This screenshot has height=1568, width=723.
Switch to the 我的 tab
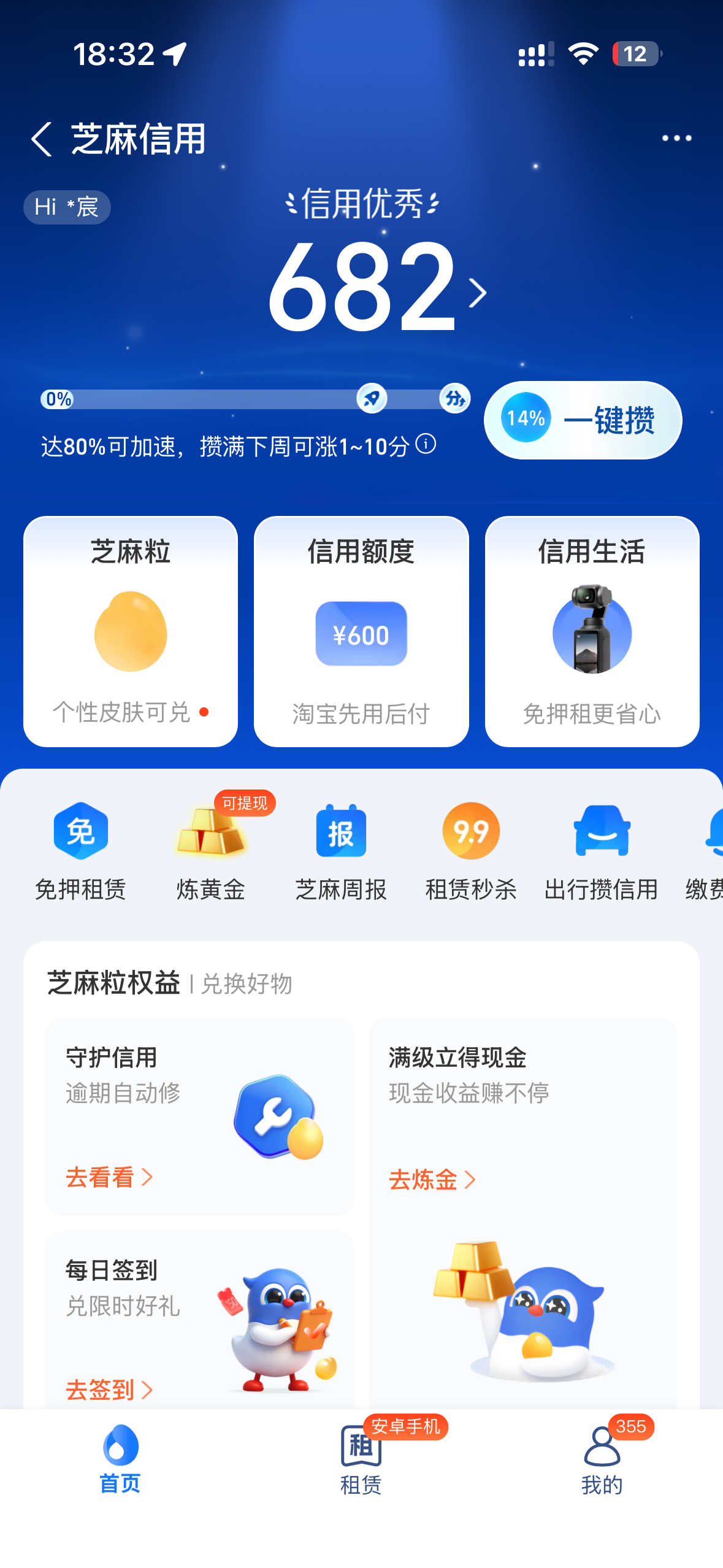point(602,1460)
